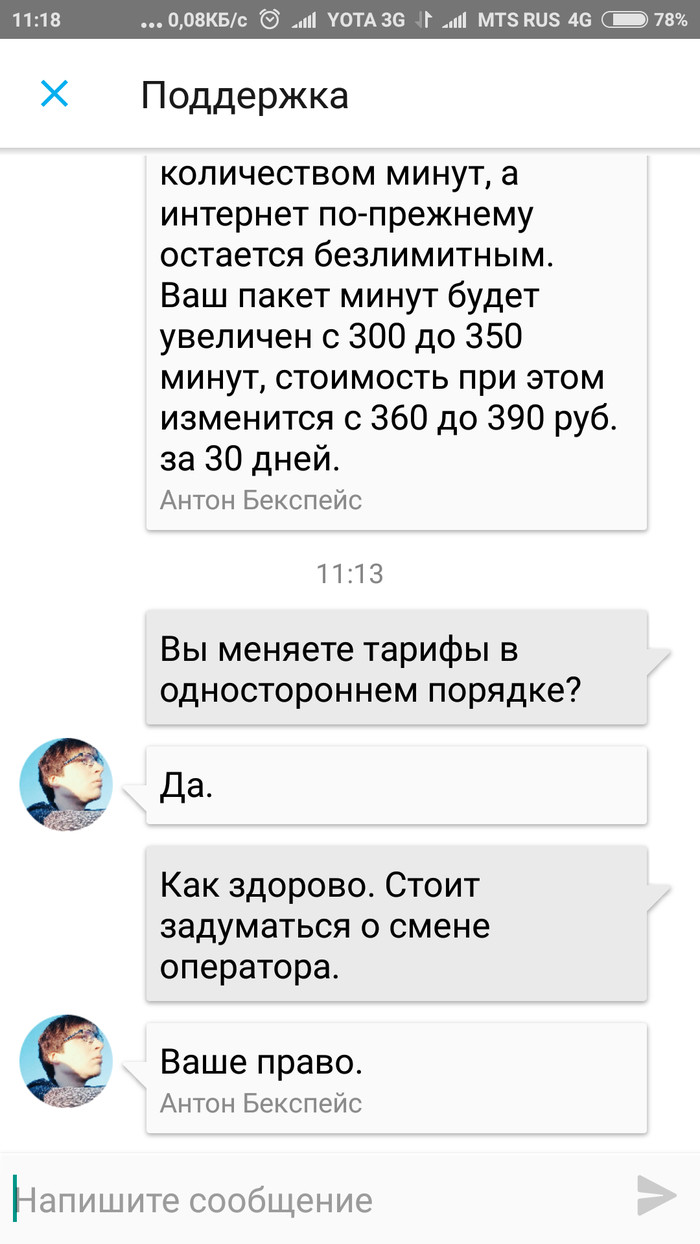Image resolution: width=700 pixels, height=1244 pixels.
Task: Tap the send message arrow icon
Action: tap(656, 1196)
